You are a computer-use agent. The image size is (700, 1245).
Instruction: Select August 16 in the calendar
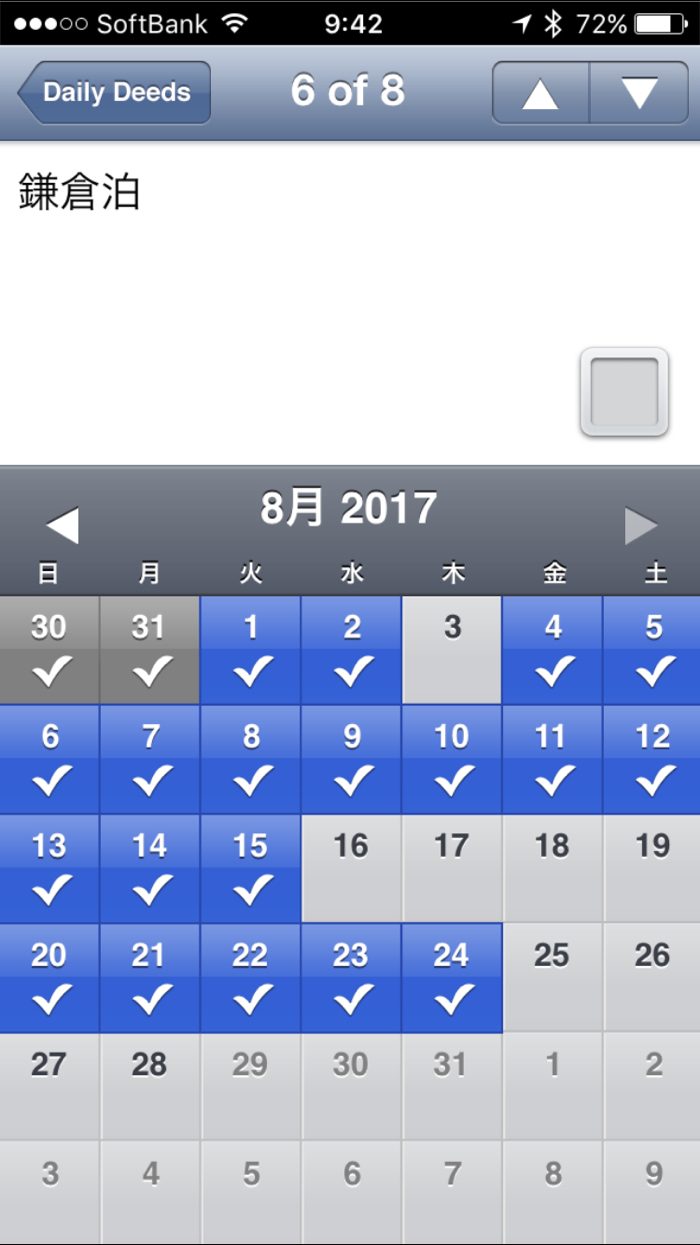coord(351,868)
